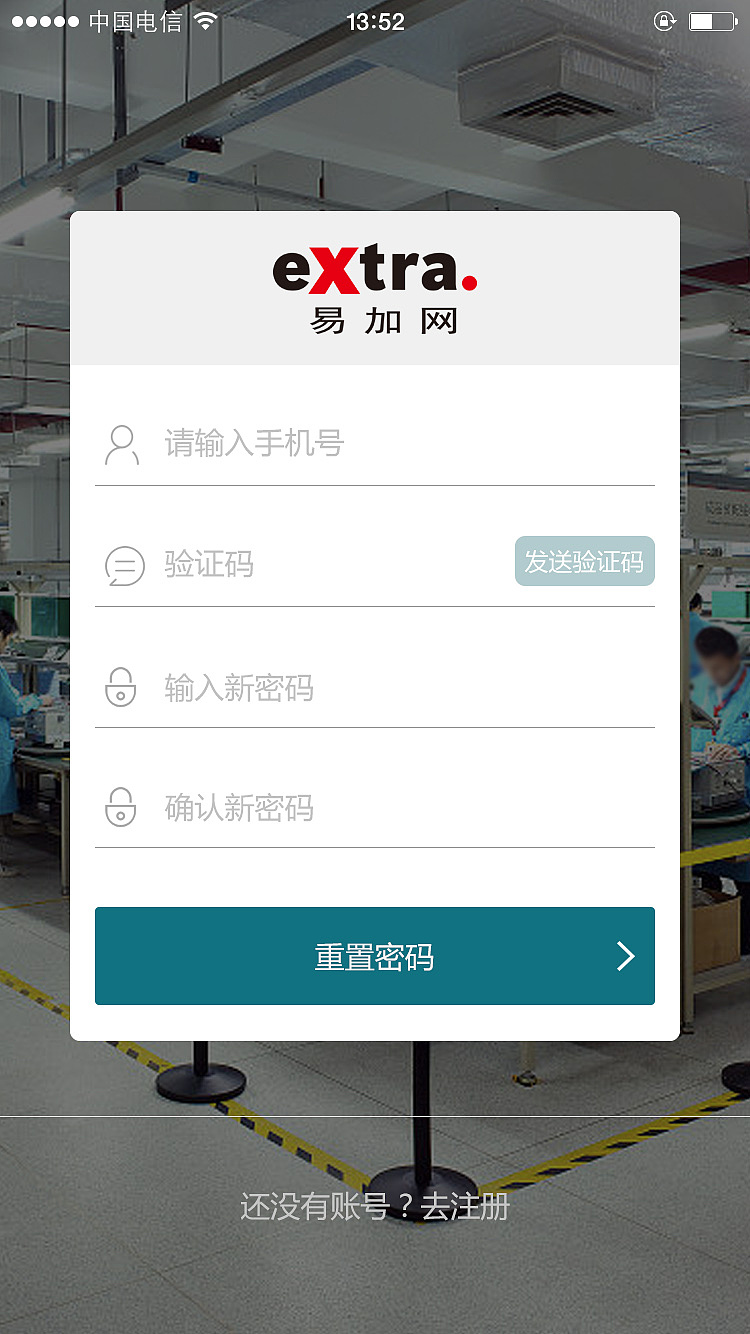Click the chat bubble icon beside 验证码 field
Screen dimensions: 750x1334
tap(122, 566)
